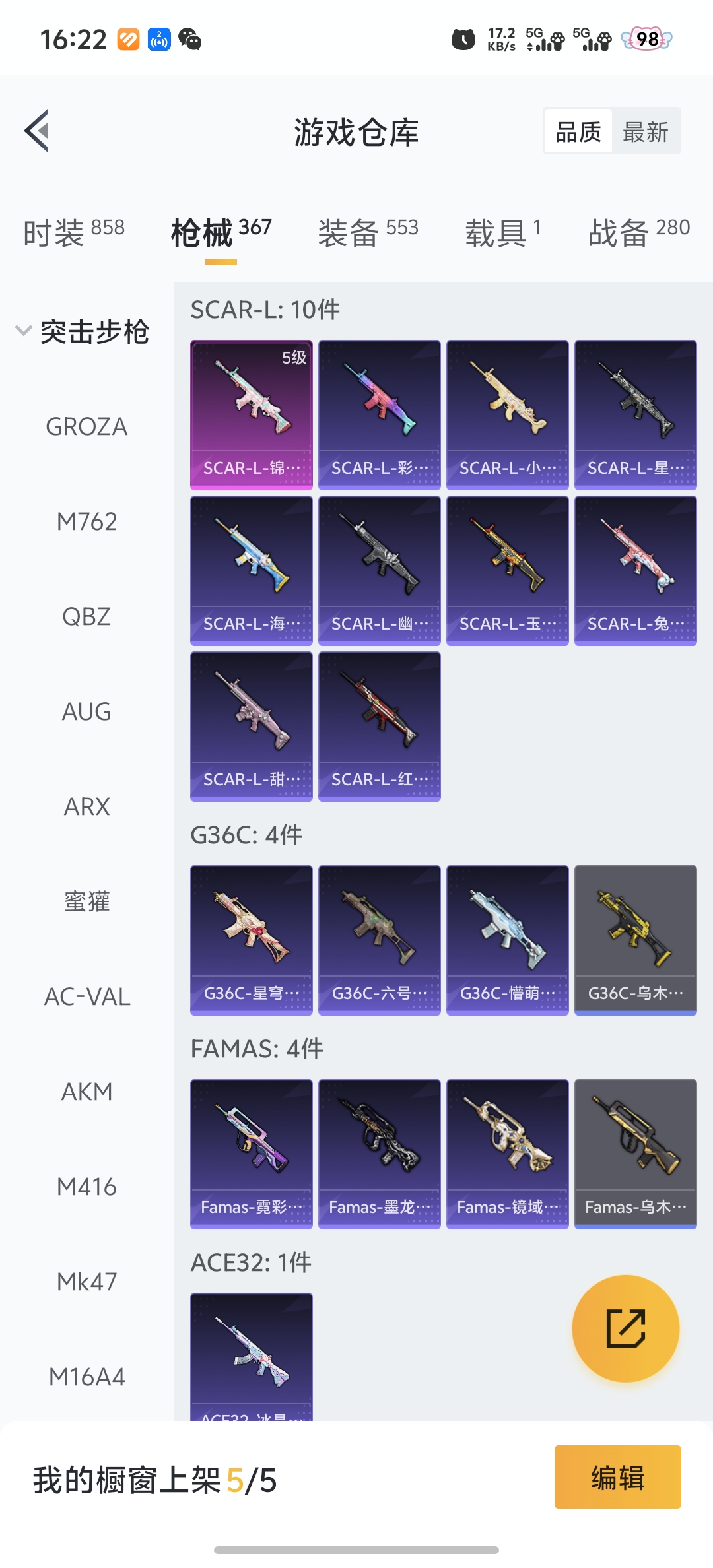Tap the yellow floating share button
The height and width of the screenshot is (1568, 713).
(625, 1328)
